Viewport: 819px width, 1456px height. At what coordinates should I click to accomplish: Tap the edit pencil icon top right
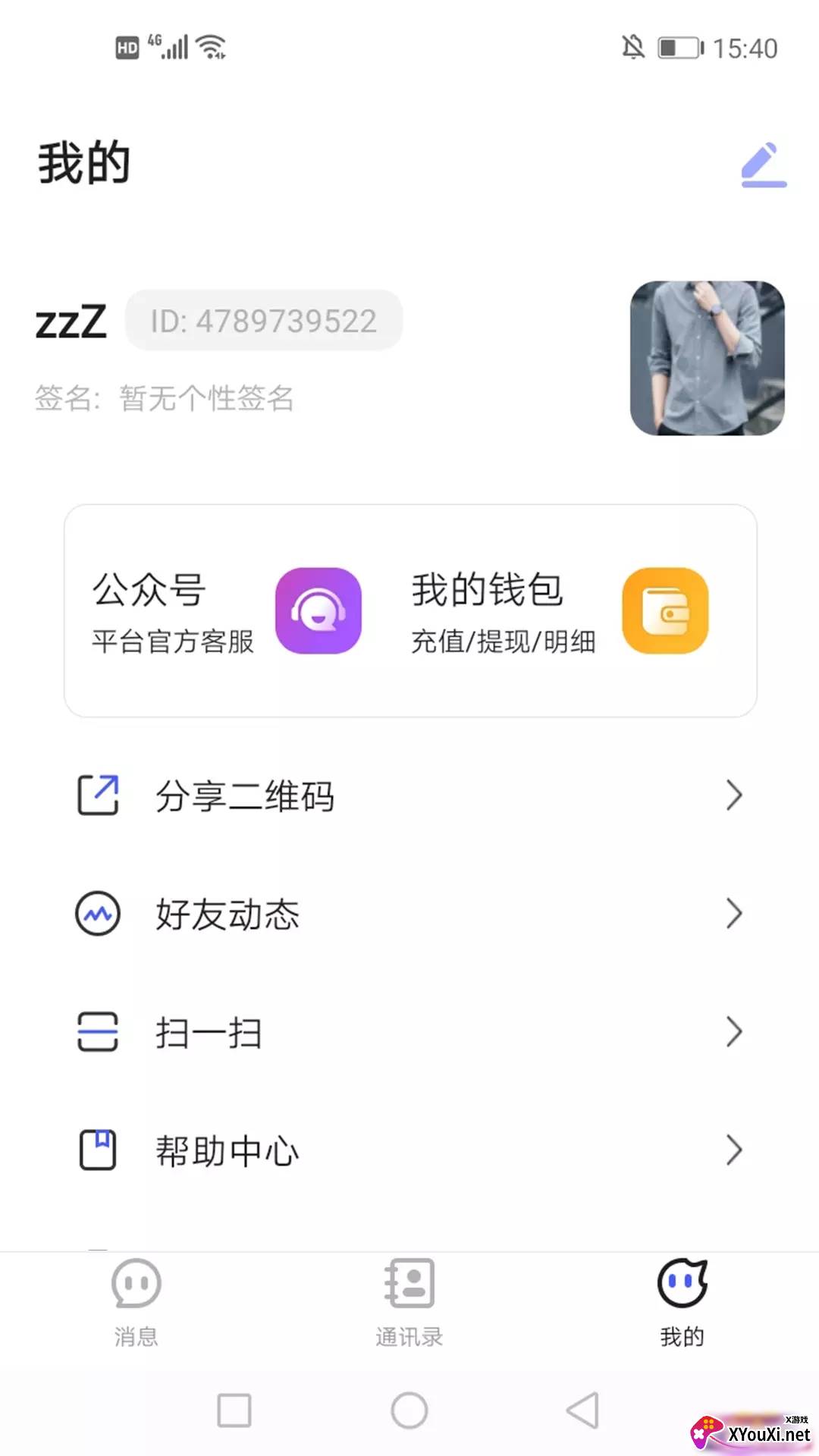764,164
